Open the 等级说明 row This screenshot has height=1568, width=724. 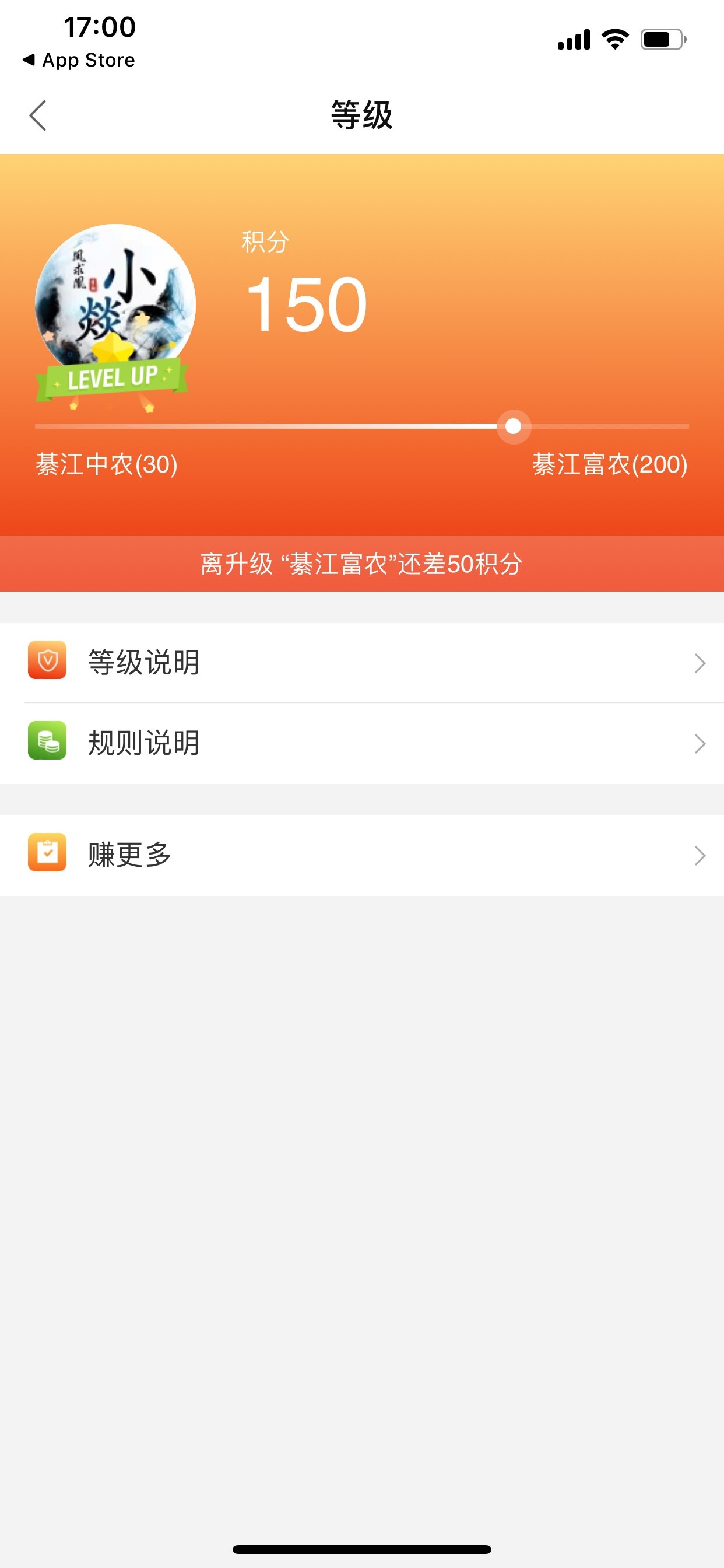pos(361,662)
